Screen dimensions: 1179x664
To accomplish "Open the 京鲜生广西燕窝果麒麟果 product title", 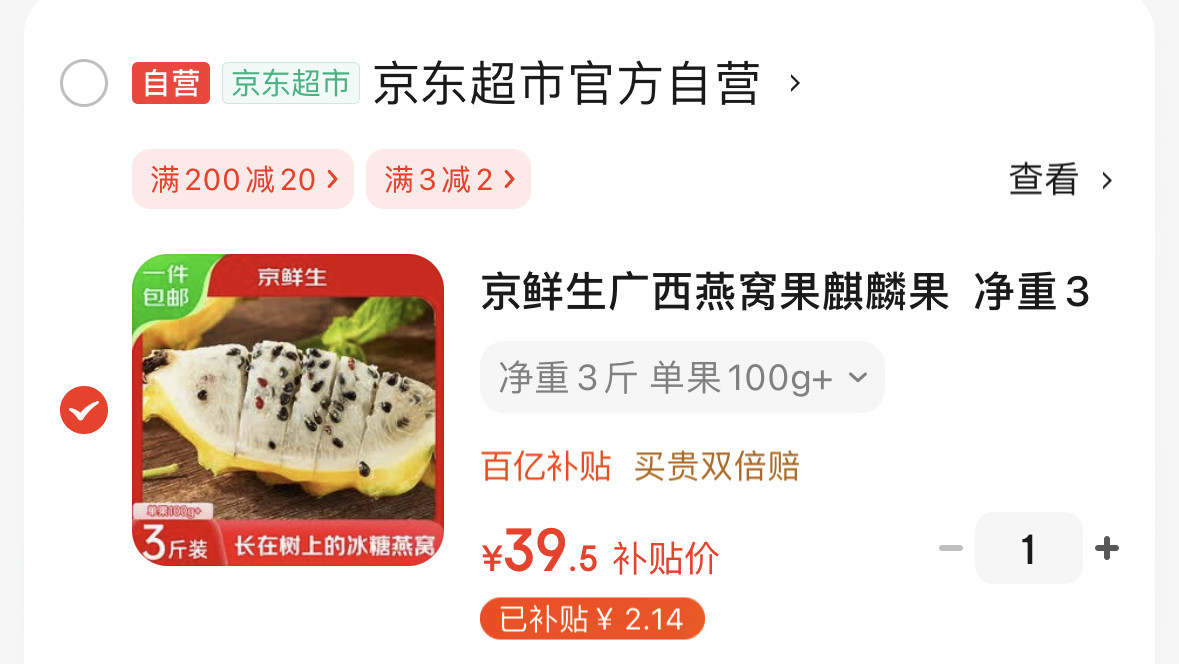I will pyautogui.click(x=784, y=294).
